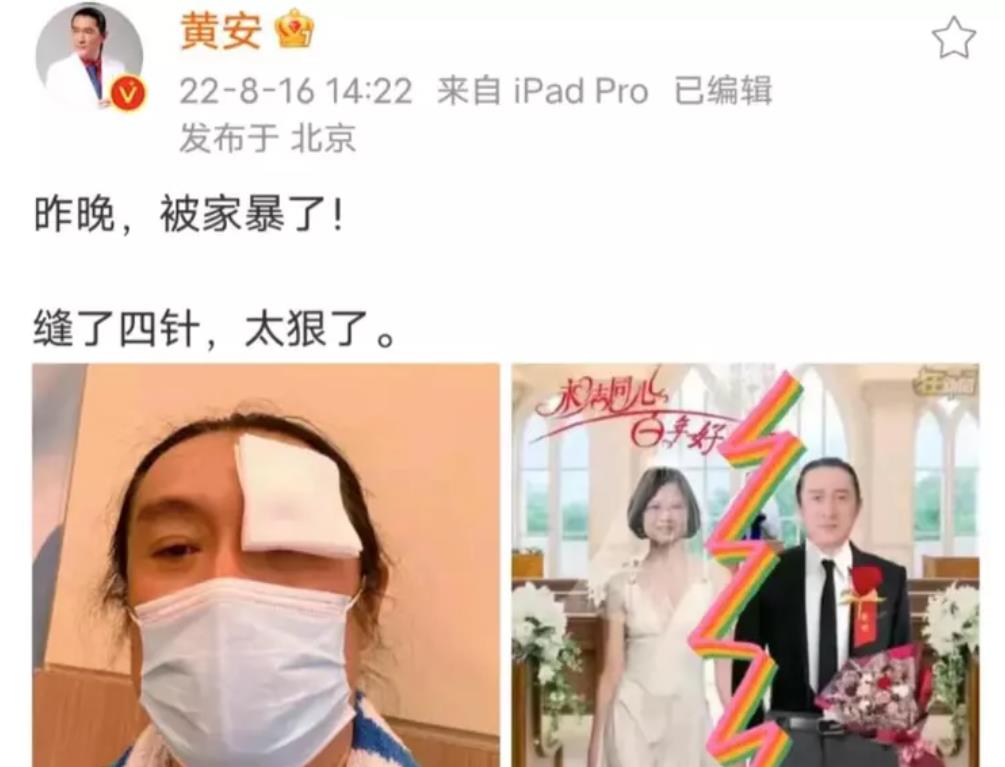This screenshot has height=767, width=1005.
Task: Open the poster's profile avatar
Action: click(x=89, y=57)
